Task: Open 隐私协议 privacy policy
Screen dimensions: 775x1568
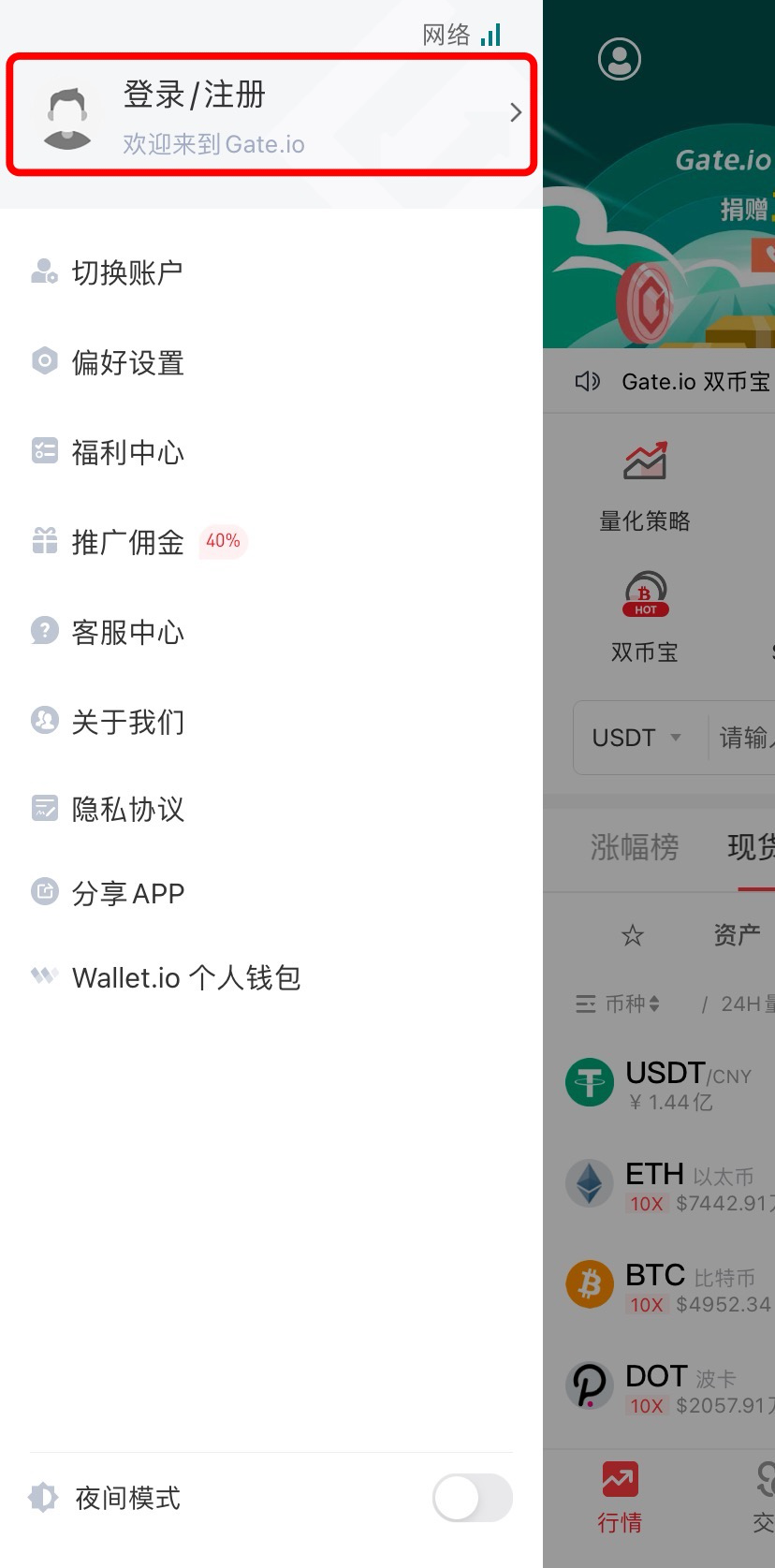Action: pos(128,809)
